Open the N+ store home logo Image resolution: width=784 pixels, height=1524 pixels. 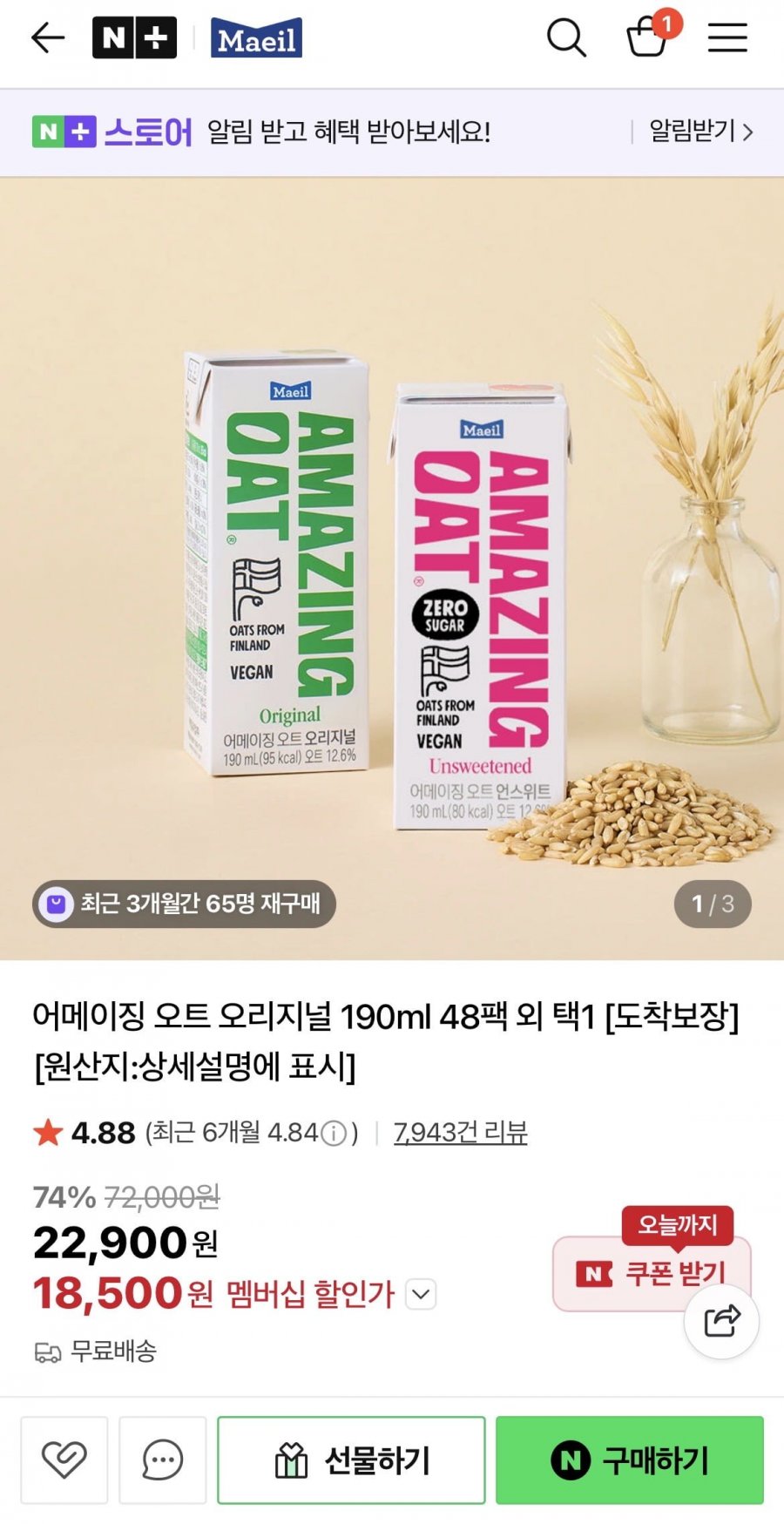coord(134,37)
